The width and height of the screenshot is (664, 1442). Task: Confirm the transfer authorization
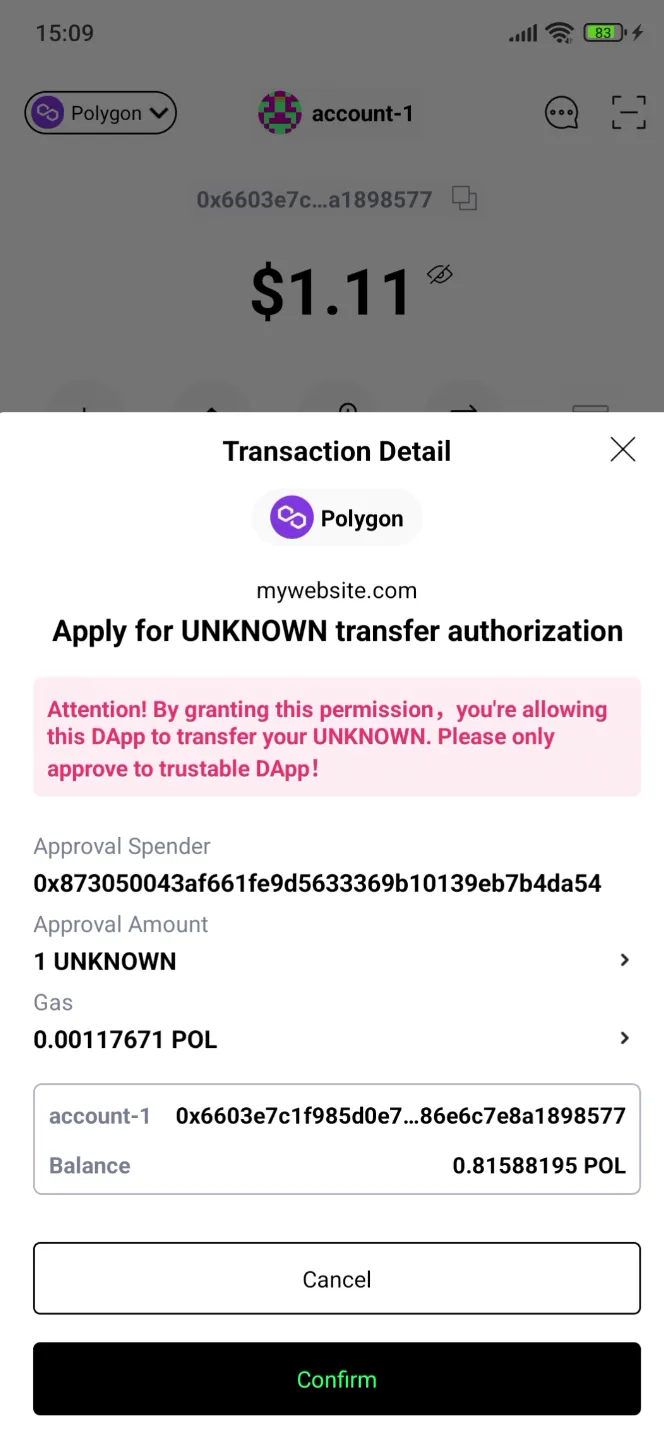(x=336, y=1379)
